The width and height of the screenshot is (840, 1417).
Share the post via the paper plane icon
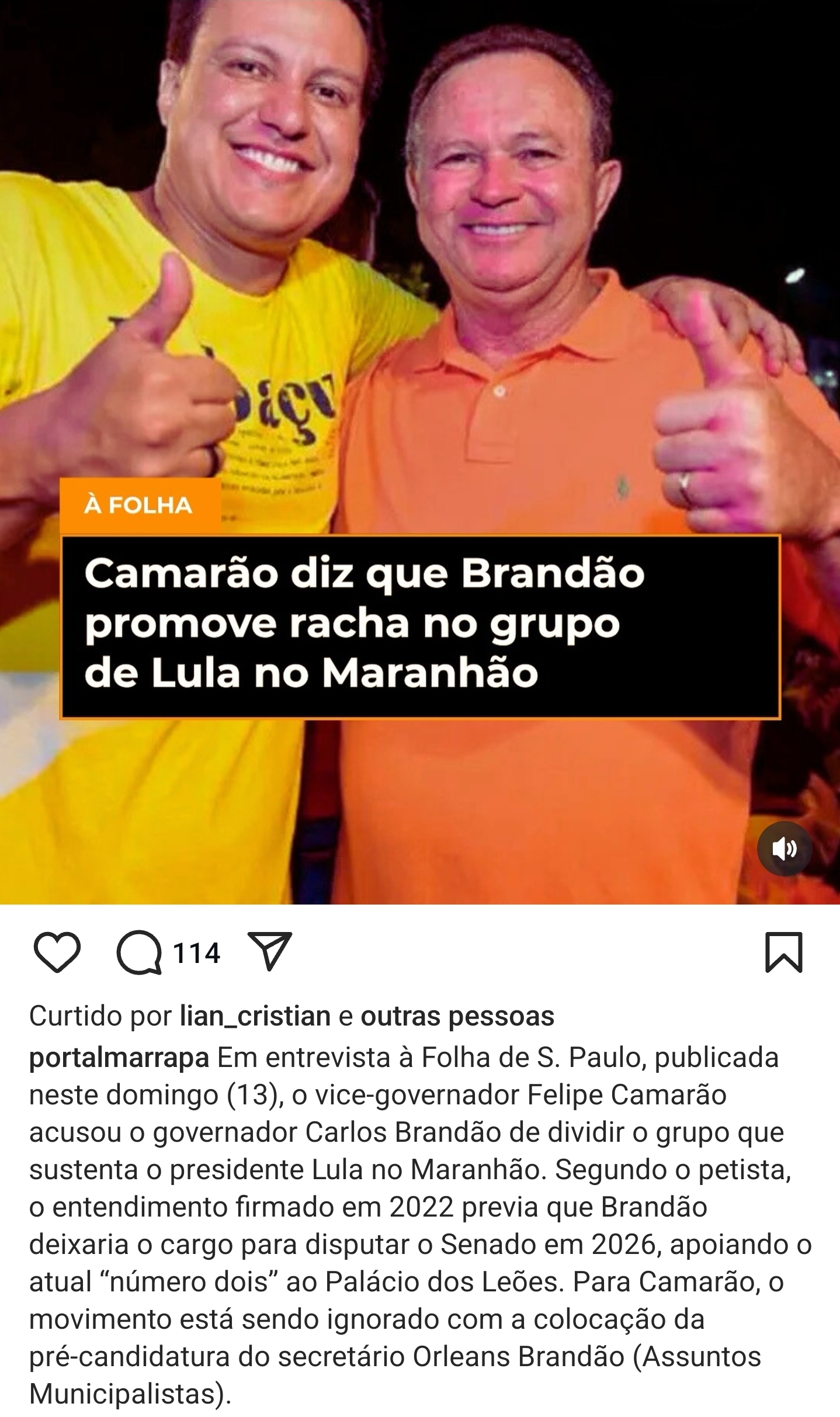[270, 952]
